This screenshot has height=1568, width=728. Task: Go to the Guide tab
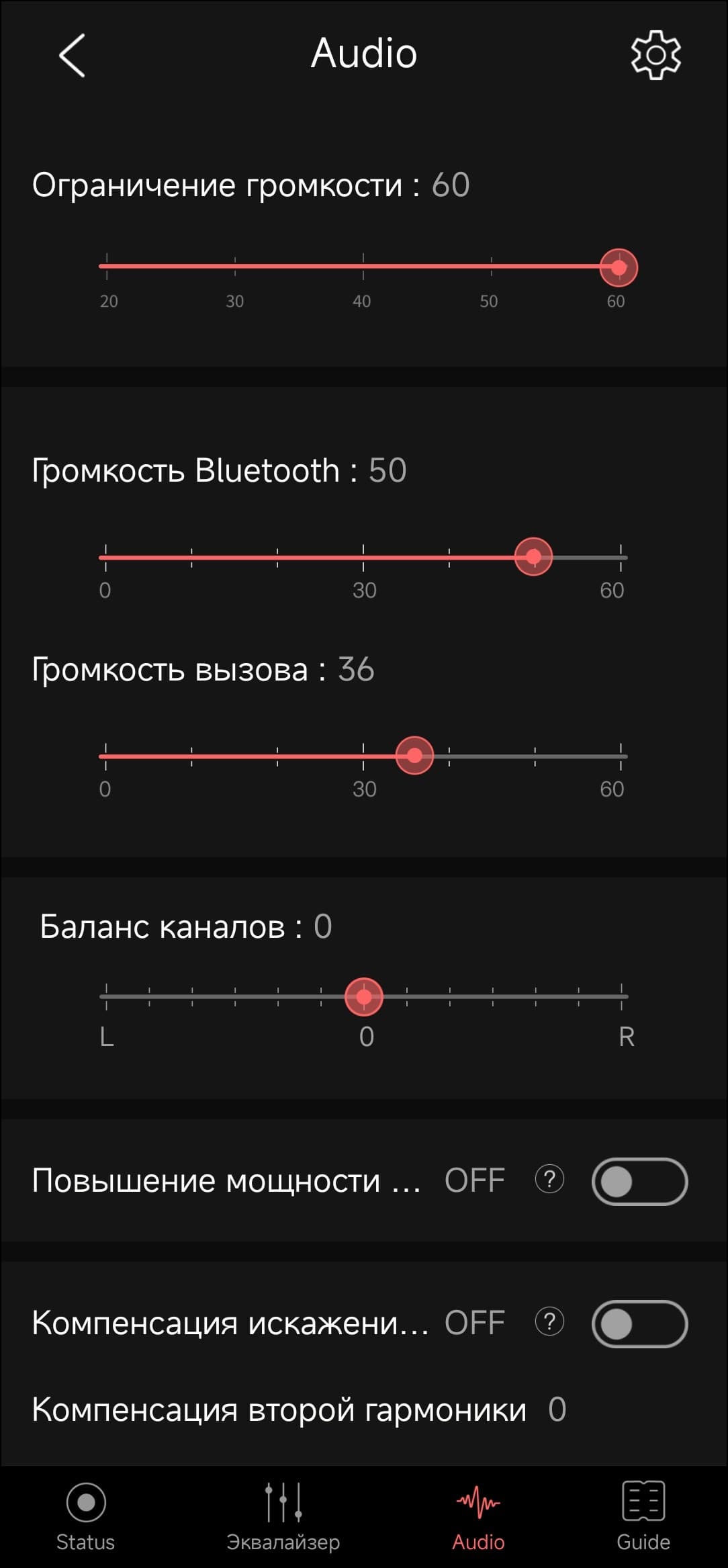click(x=643, y=1516)
